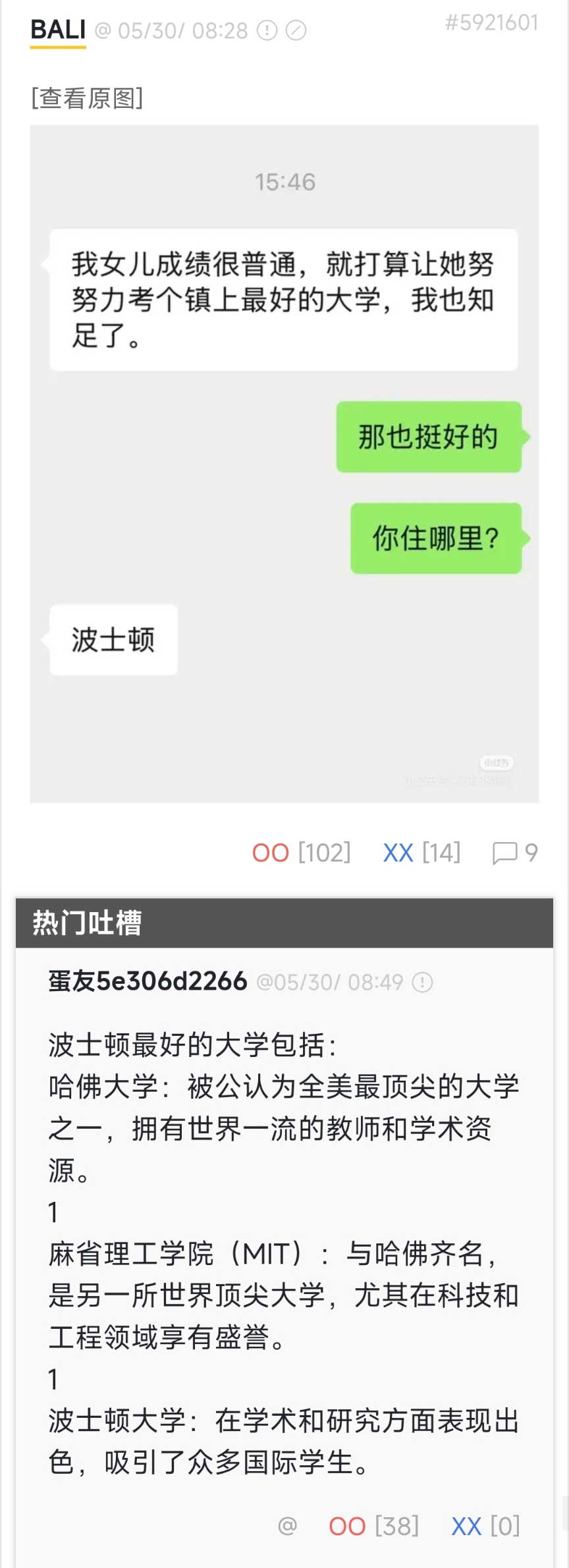The height and width of the screenshot is (1568, 569).
Task: Open the 查看原图 link
Action: (x=87, y=98)
